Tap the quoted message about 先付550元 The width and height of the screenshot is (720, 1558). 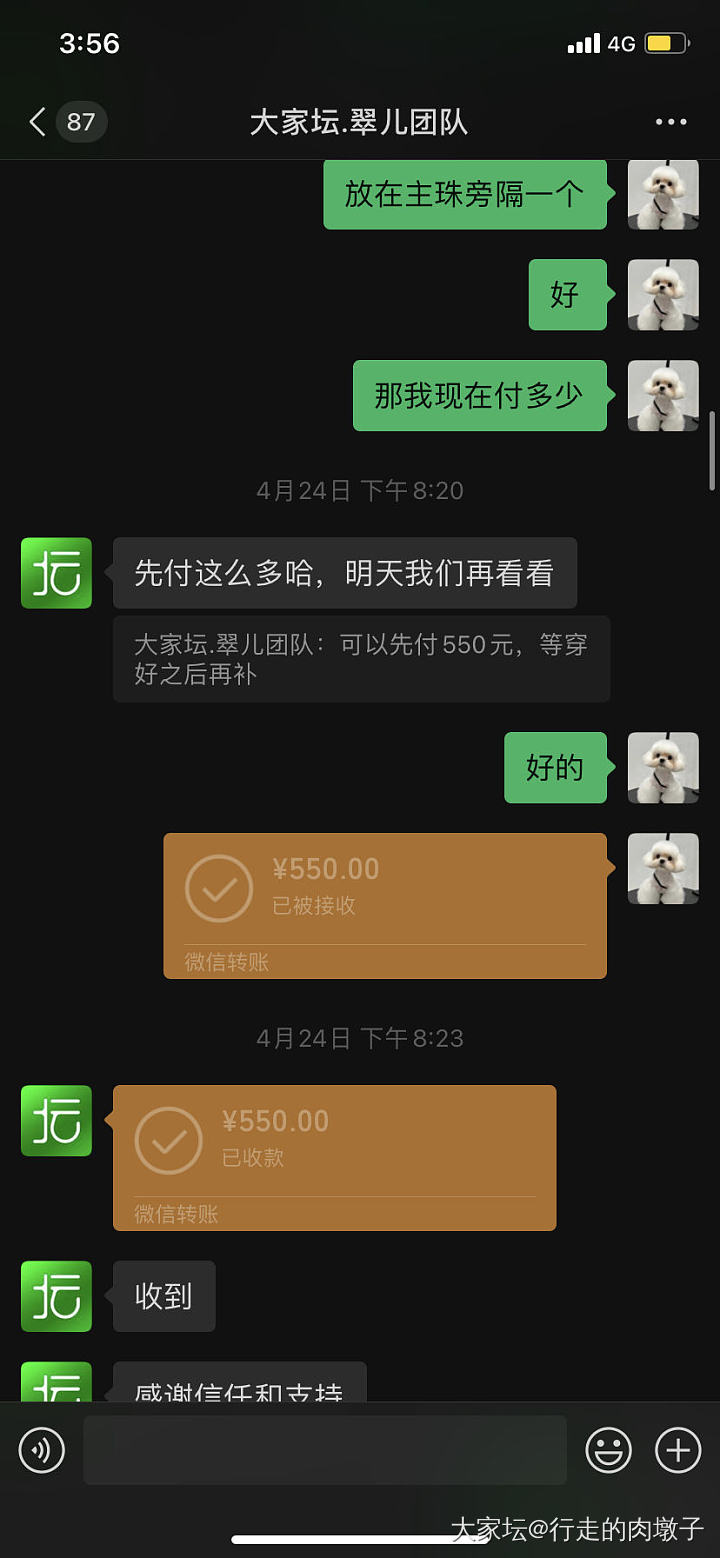361,659
